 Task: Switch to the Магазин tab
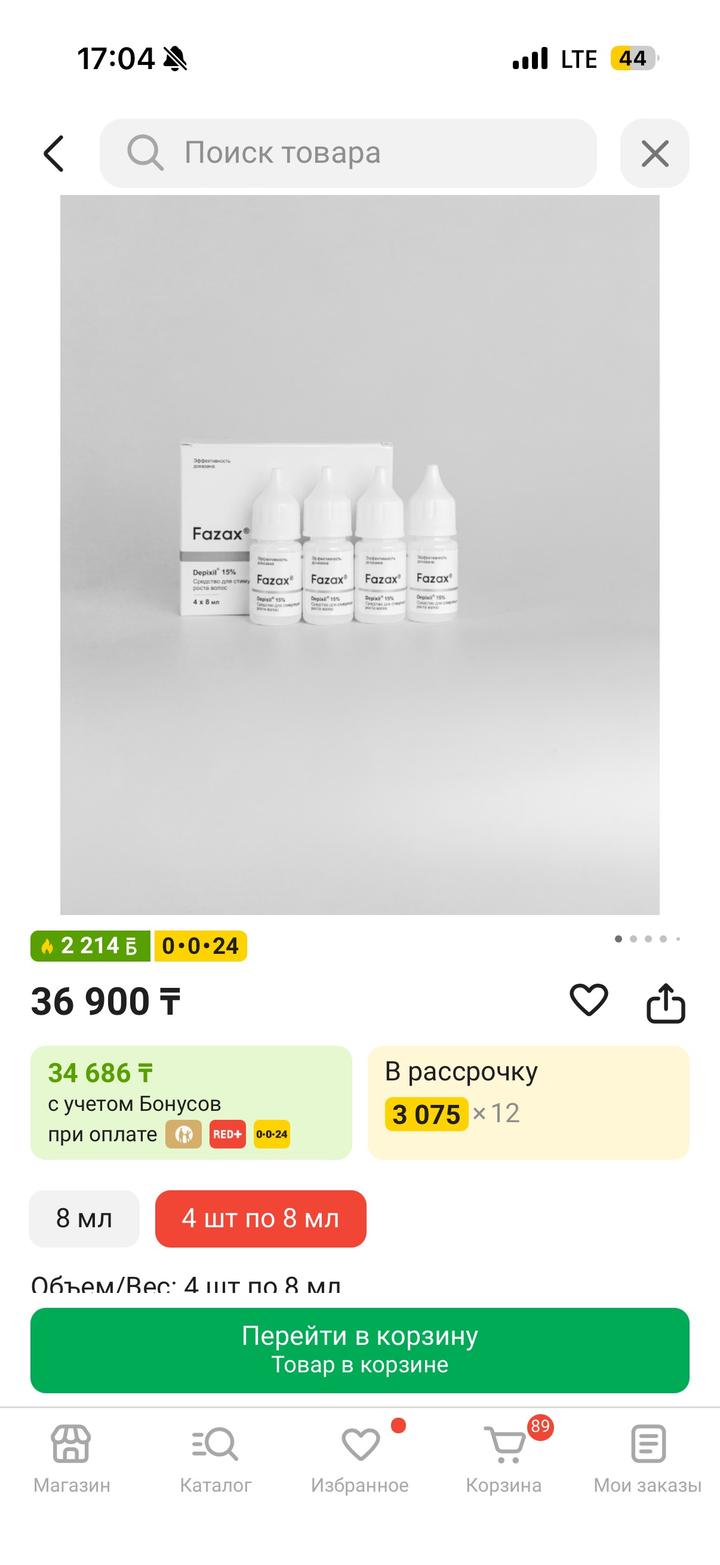click(72, 1459)
